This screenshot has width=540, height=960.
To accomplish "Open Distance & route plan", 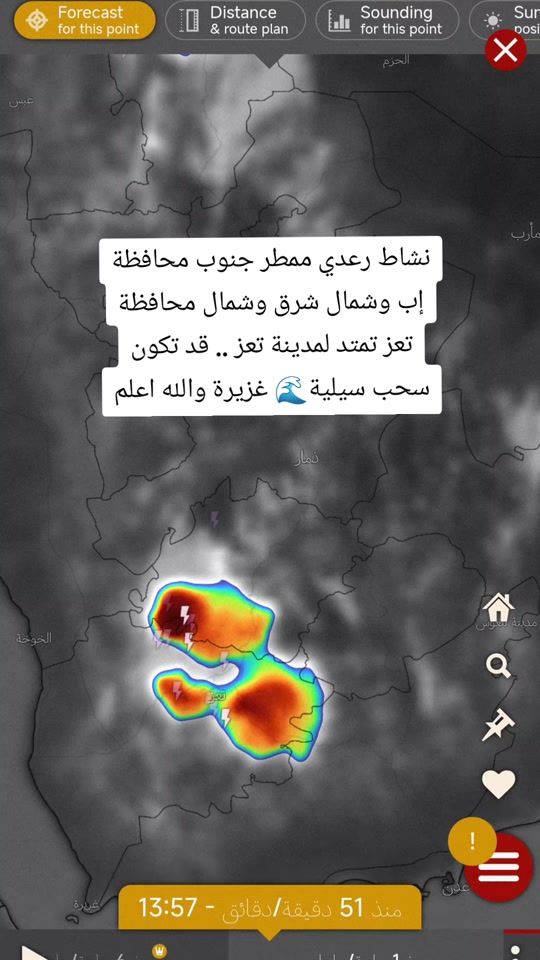I will [x=235, y=20].
